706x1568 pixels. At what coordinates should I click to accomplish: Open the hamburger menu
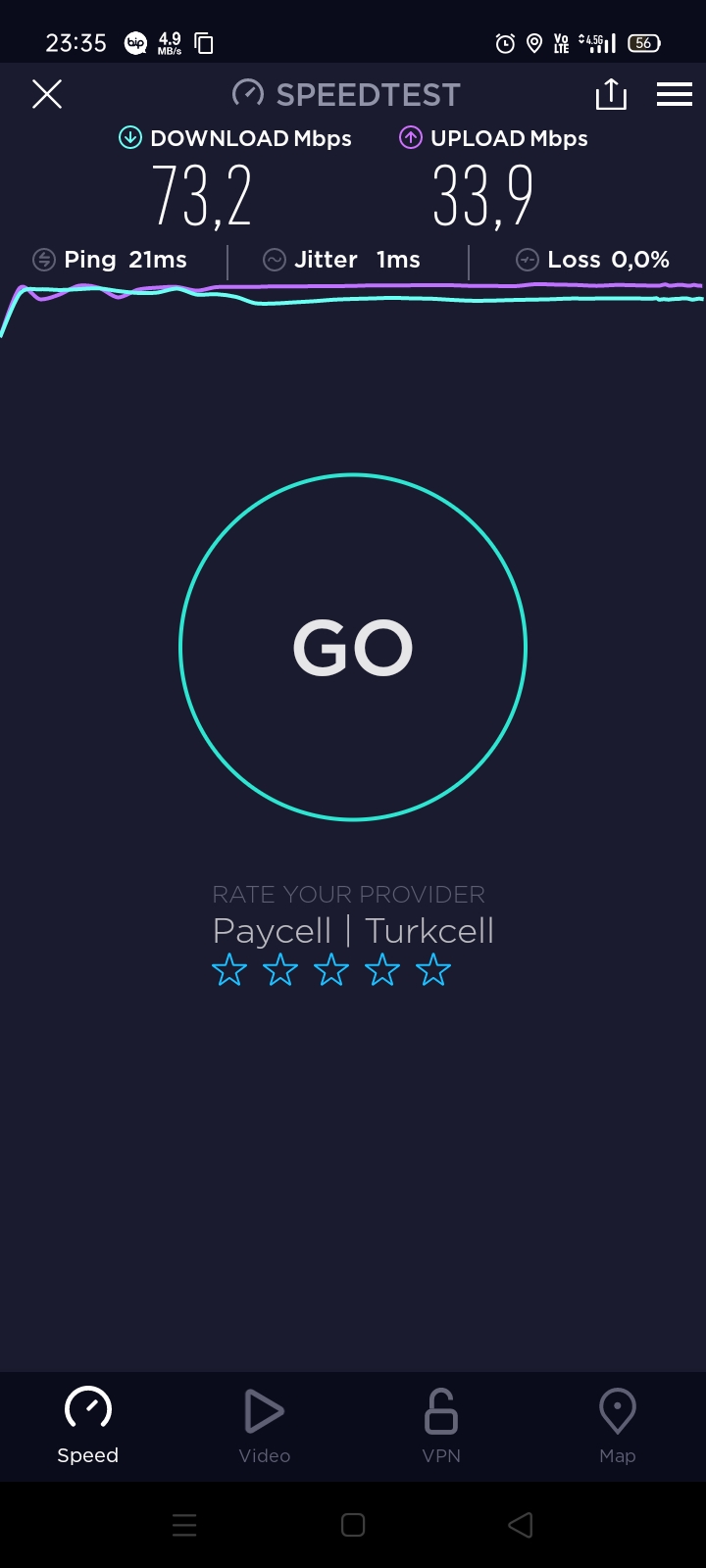(675, 94)
